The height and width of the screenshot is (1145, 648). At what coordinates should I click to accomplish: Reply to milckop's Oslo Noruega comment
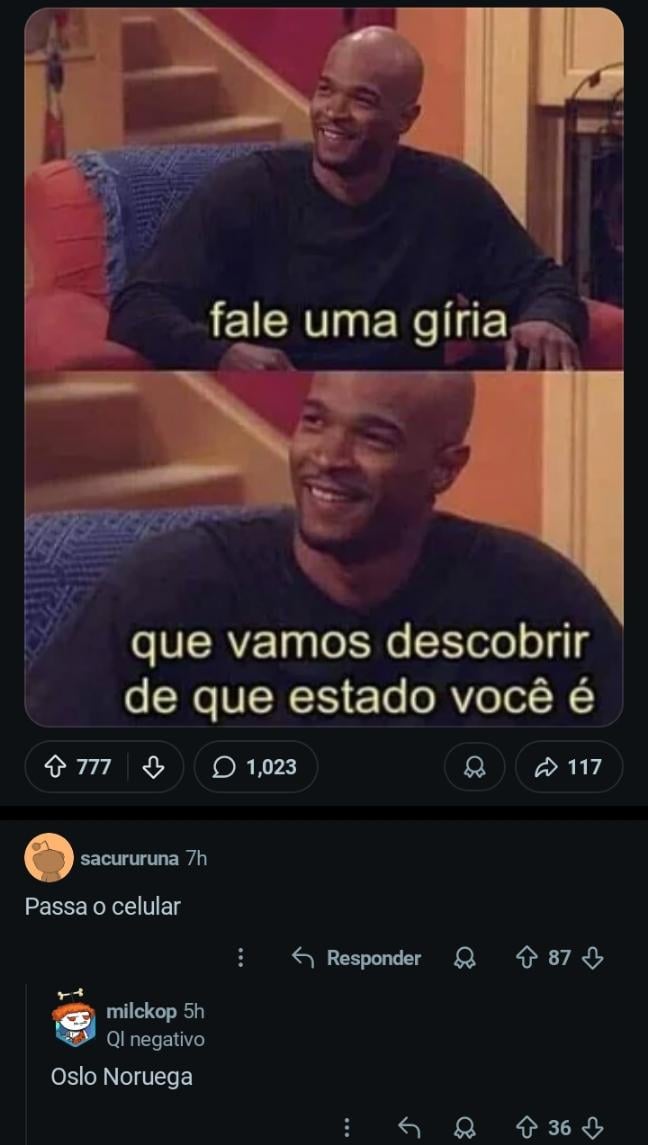(409, 1128)
